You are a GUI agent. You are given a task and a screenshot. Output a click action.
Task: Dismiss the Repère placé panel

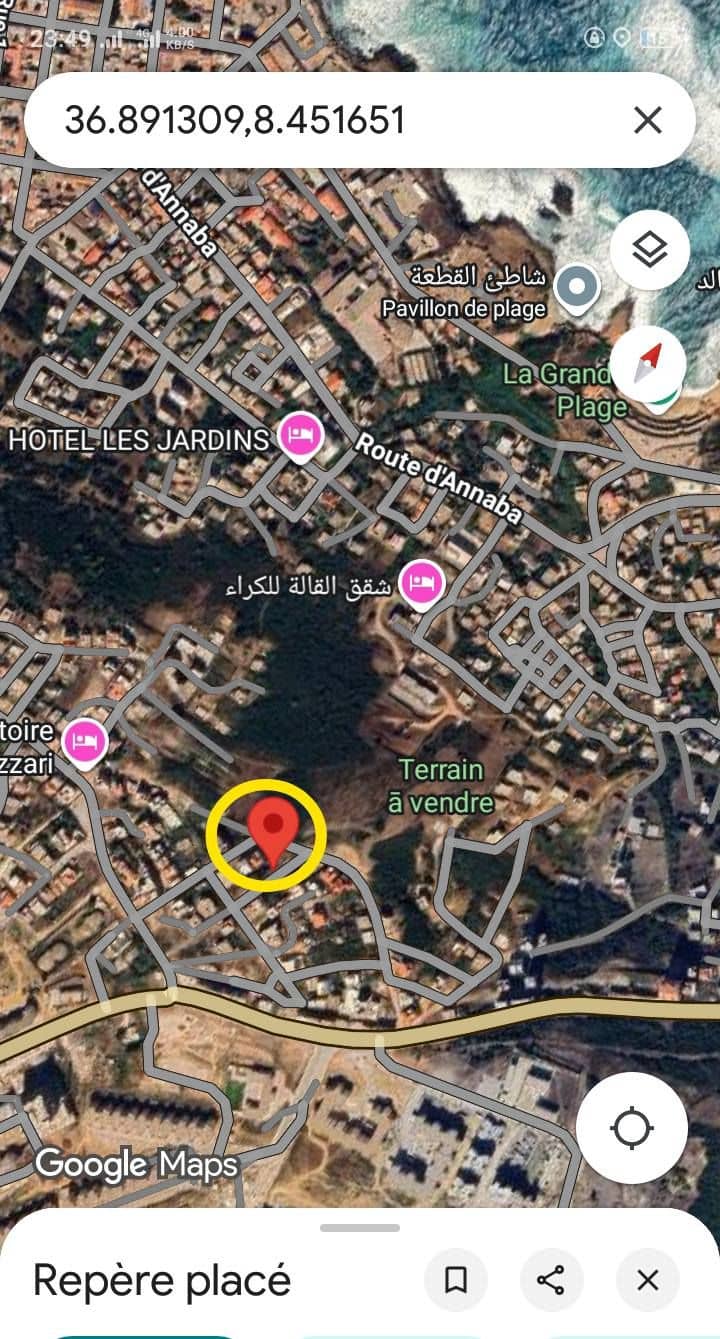[647, 1280]
